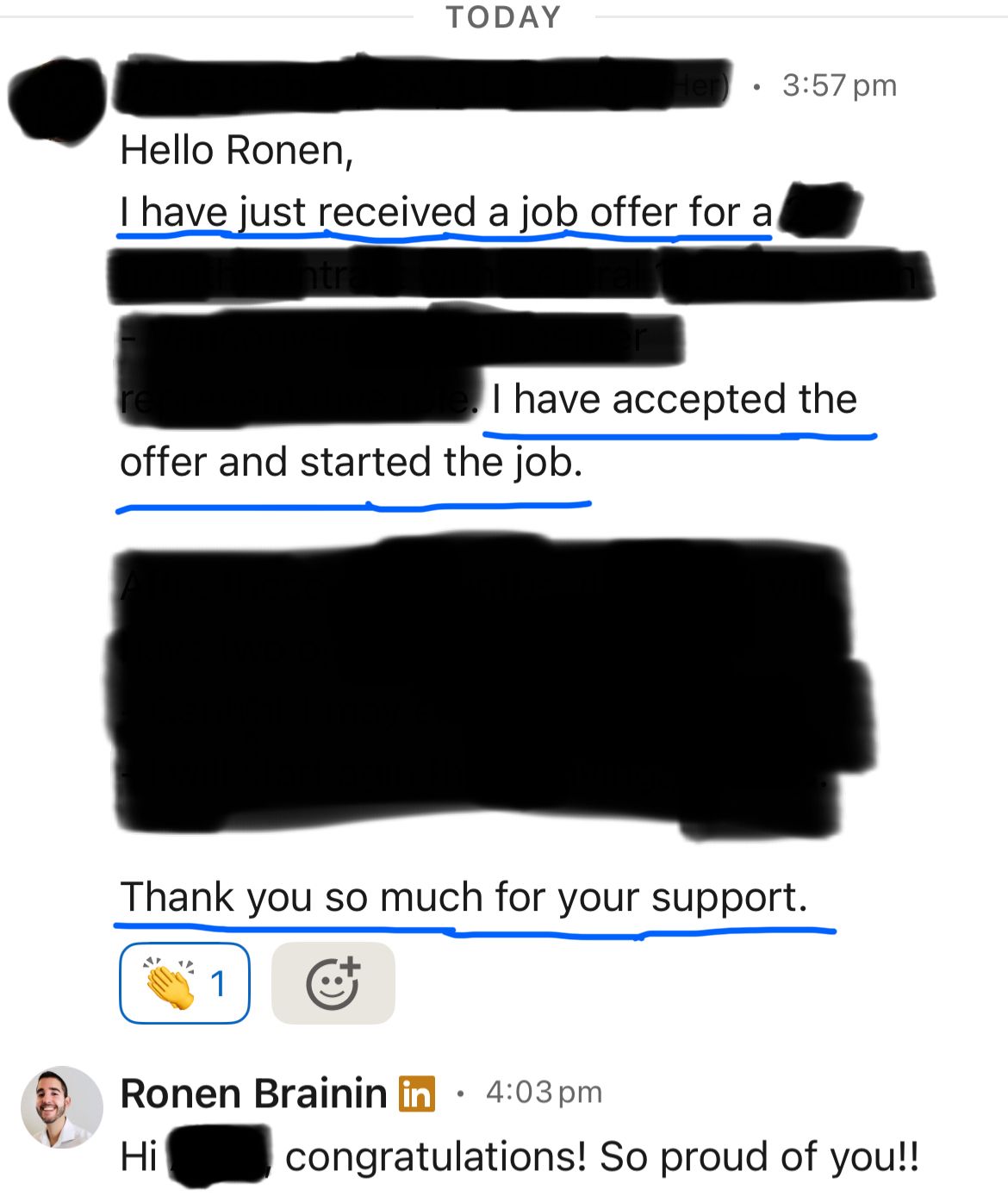Open Ronen Brainin's profile picture
The image size is (1008, 1196).
tap(62, 1107)
